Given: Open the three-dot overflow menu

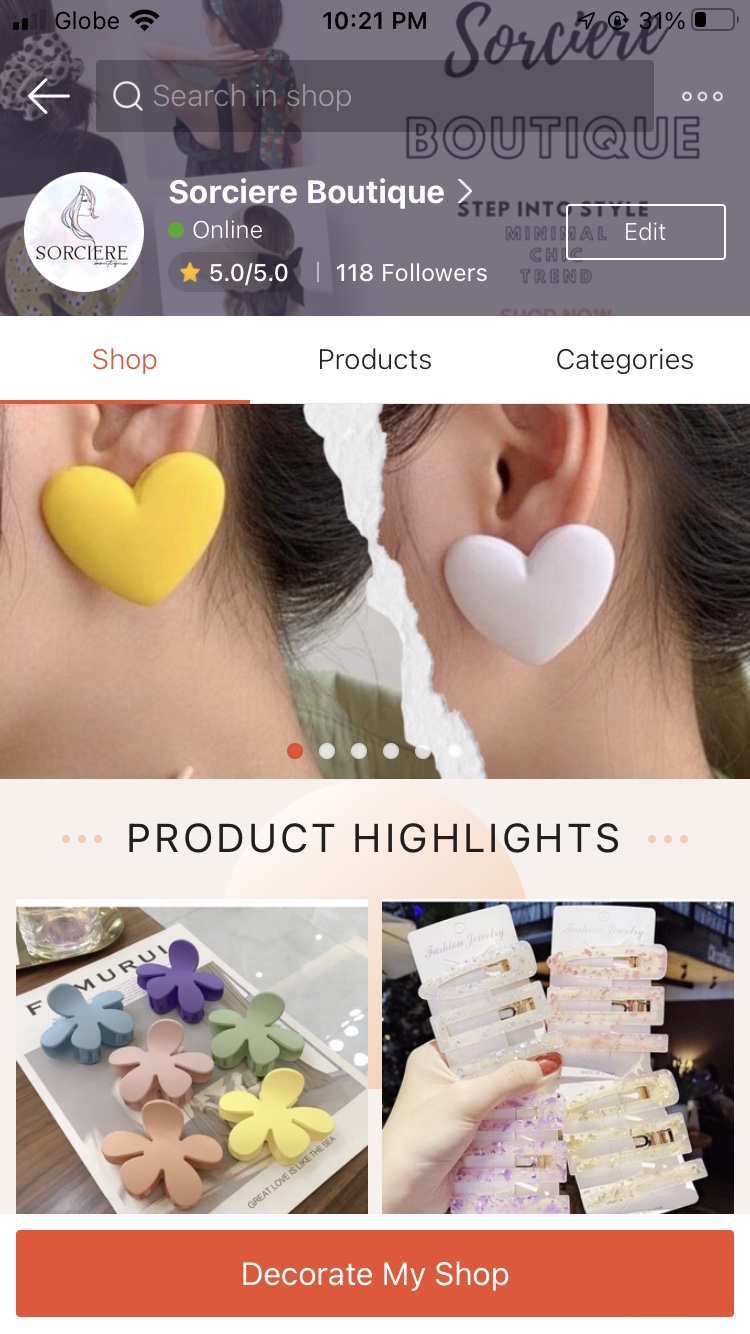Looking at the screenshot, I should coord(702,96).
